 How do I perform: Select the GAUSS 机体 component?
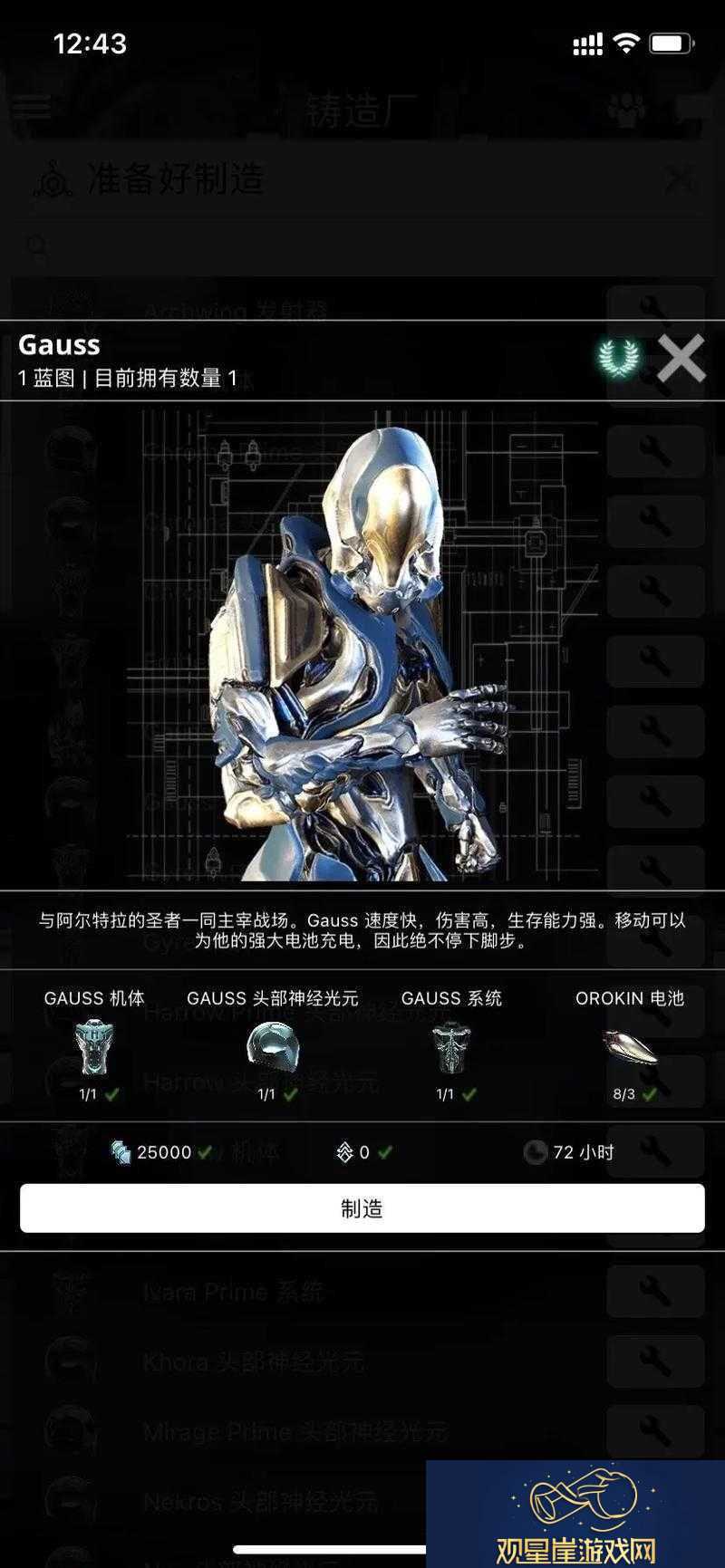tap(94, 1045)
